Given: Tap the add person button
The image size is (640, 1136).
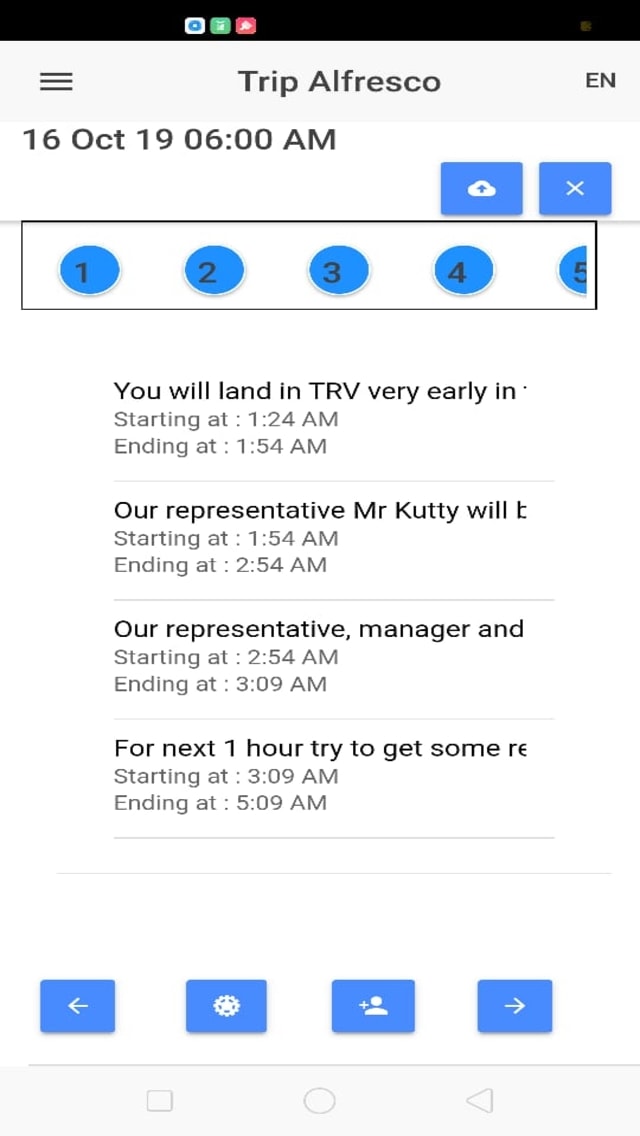Looking at the screenshot, I should click(373, 1006).
